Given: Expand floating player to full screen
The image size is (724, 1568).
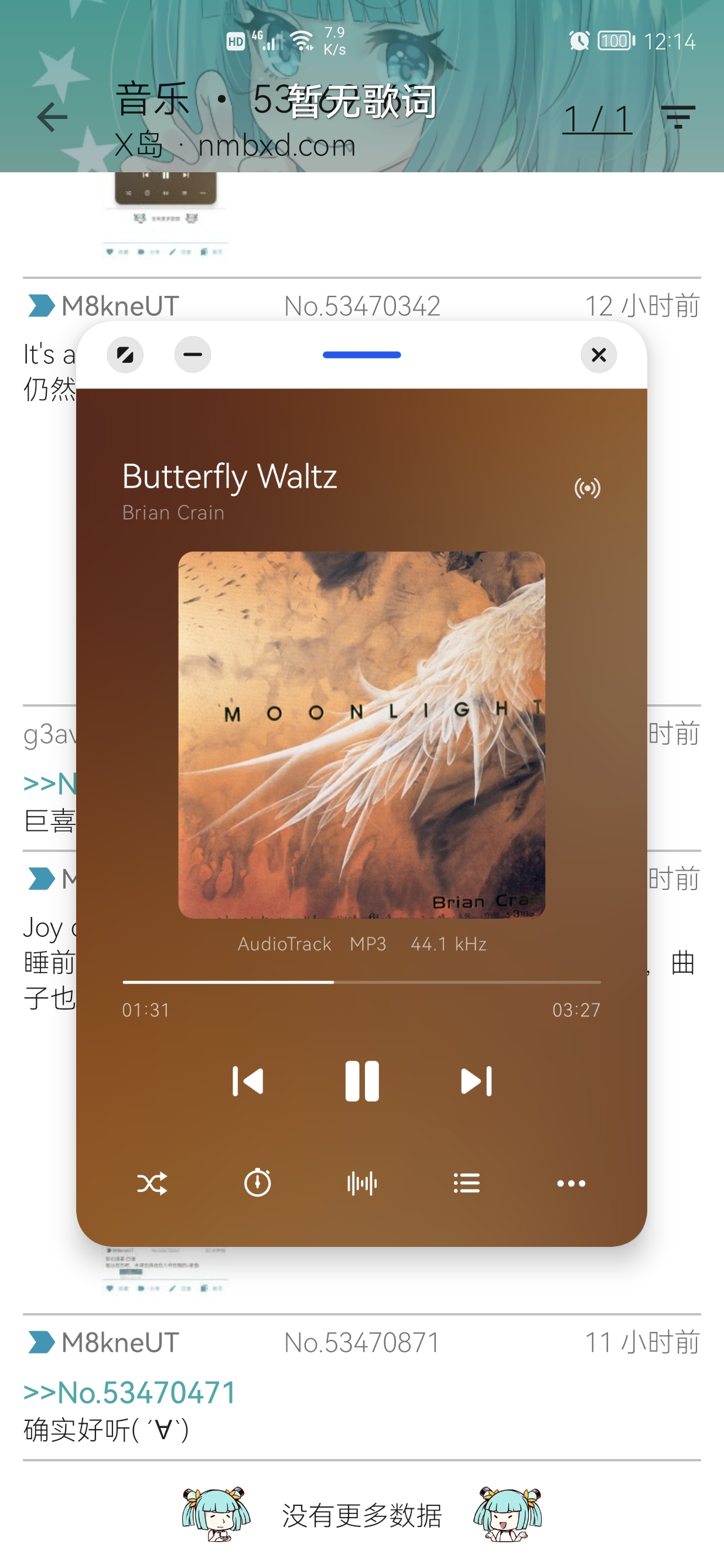Looking at the screenshot, I should (x=125, y=355).
